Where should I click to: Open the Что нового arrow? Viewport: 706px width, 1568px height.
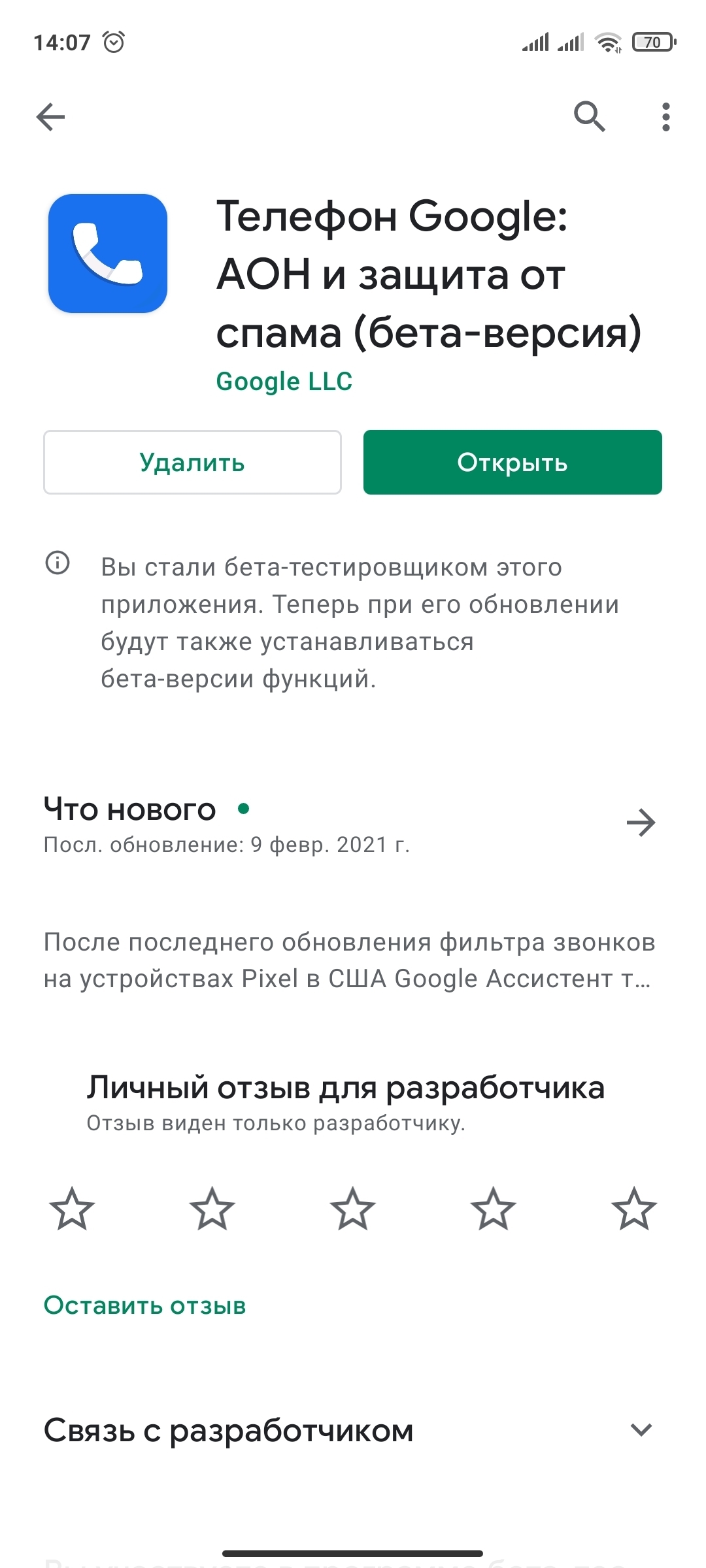(x=641, y=823)
